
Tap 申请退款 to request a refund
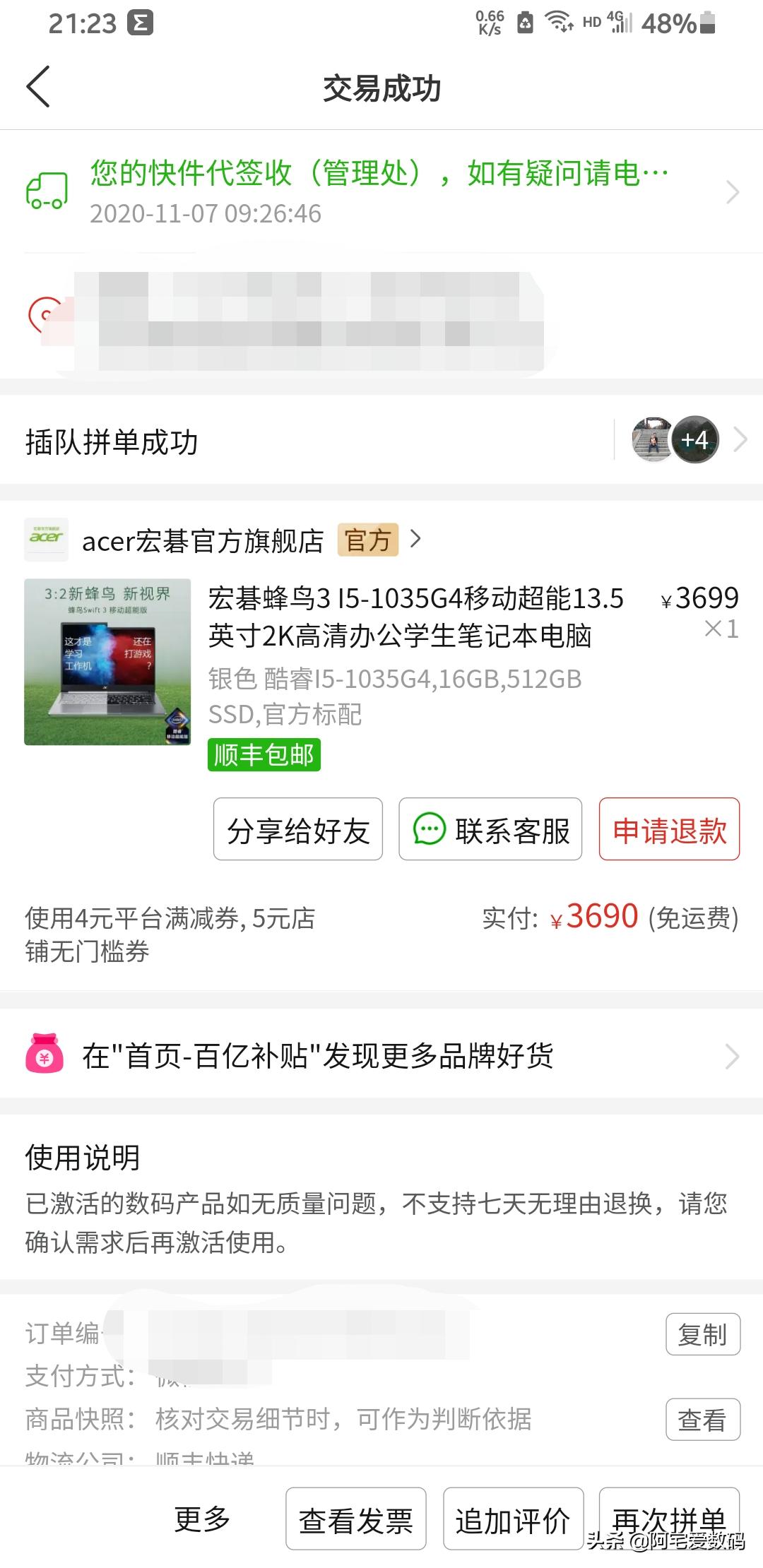coord(668,831)
